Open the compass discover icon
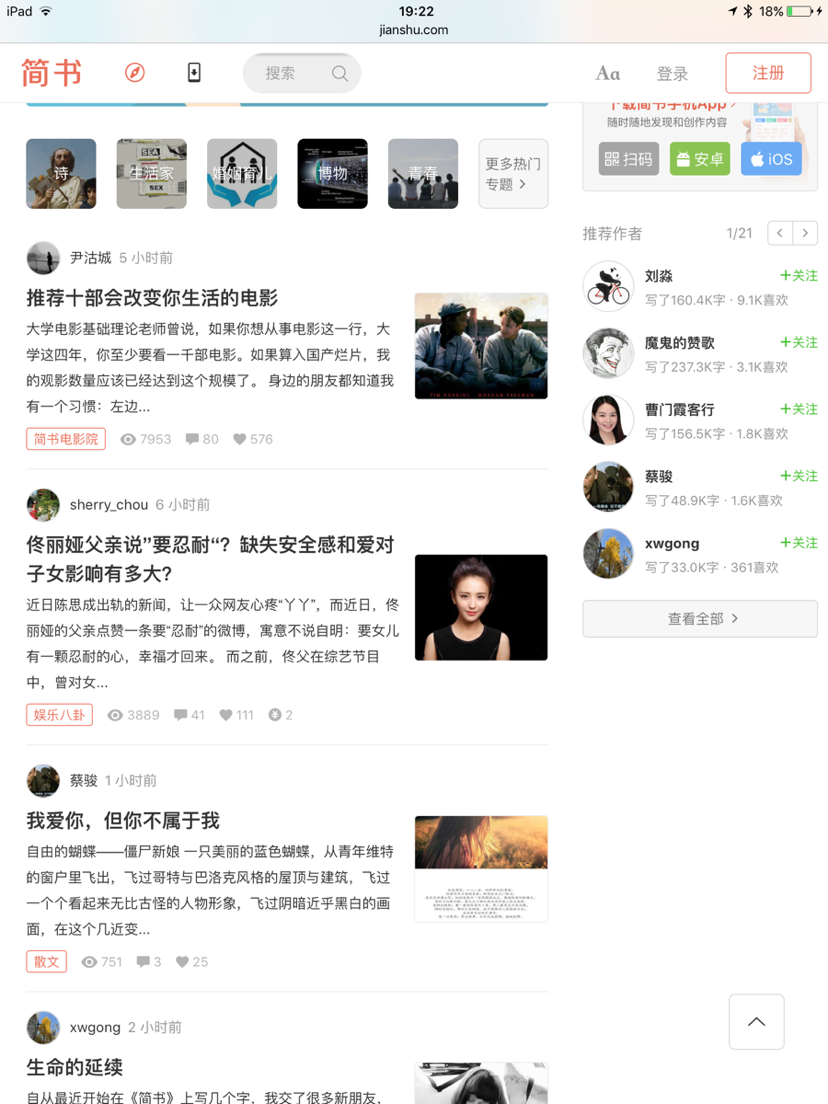The height and width of the screenshot is (1104, 828). coord(135,73)
